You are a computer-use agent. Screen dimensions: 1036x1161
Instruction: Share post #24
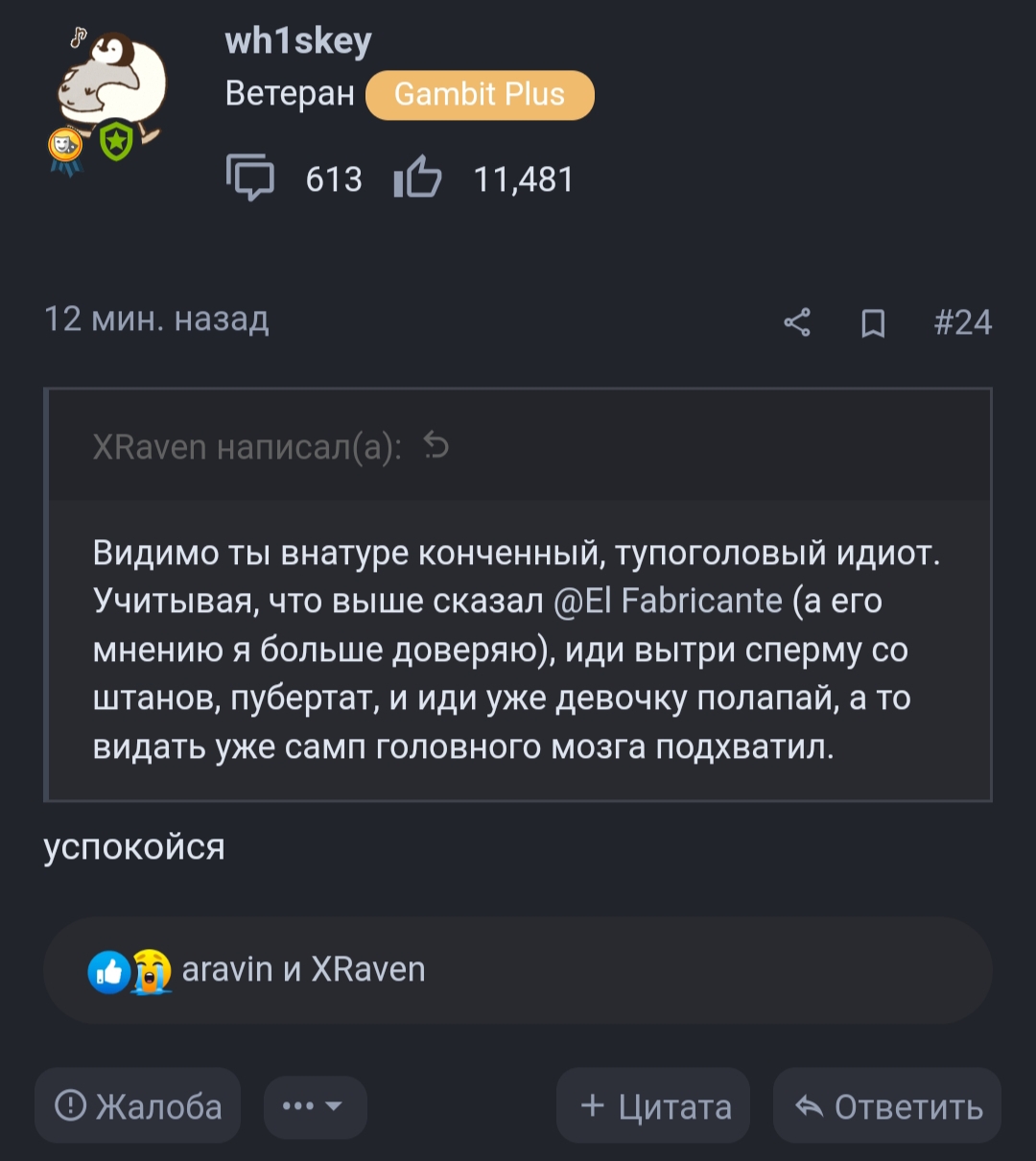point(797,322)
